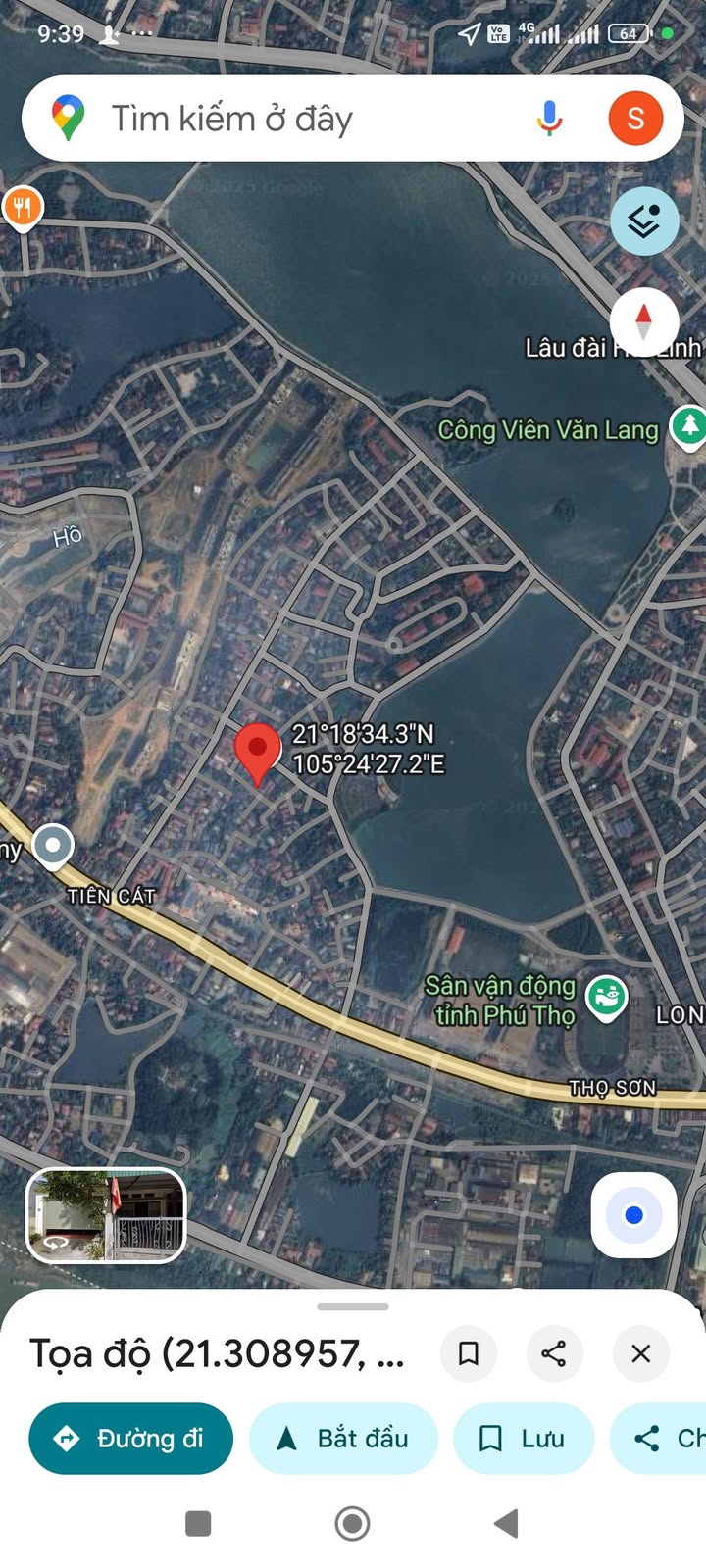706x1568 pixels.
Task: Start voice search with the microphone
Action: click(x=549, y=119)
